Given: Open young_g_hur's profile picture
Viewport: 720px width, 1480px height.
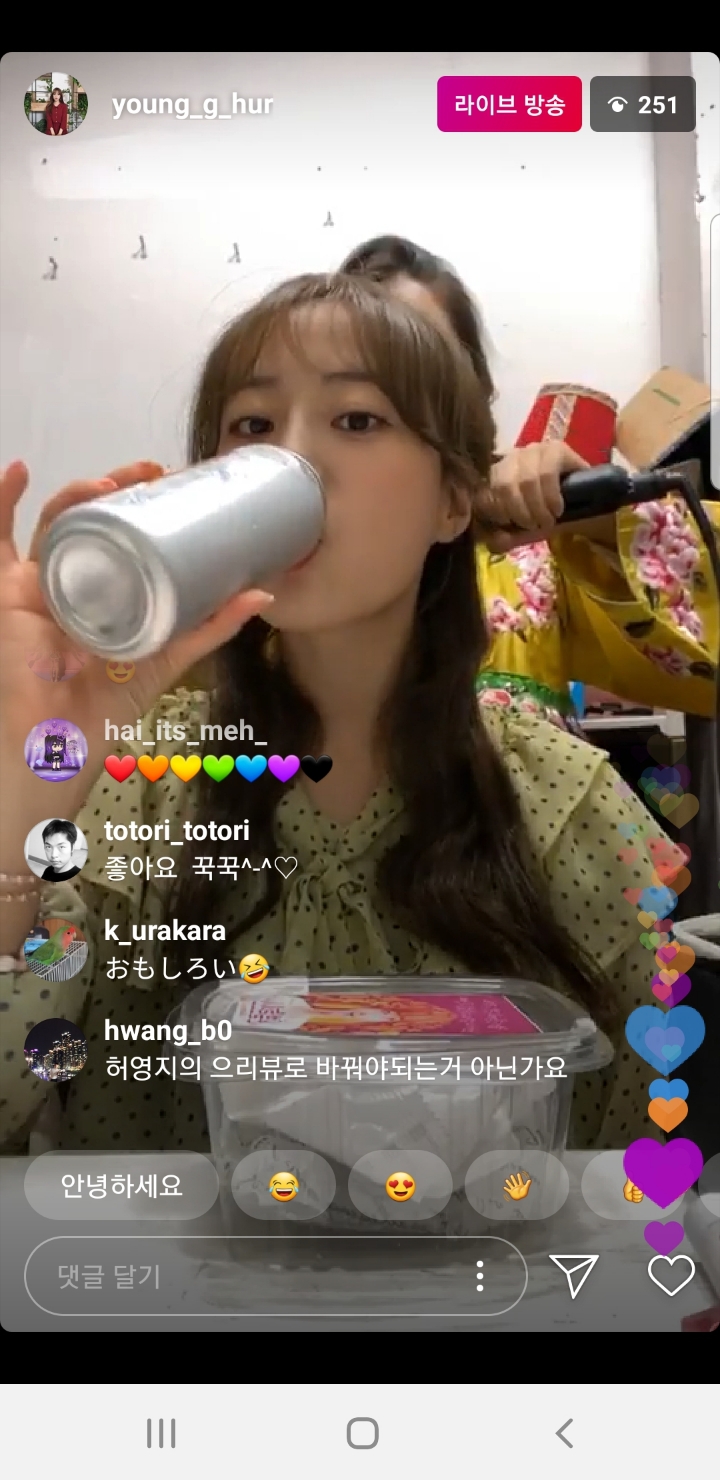Looking at the screenshot, I should [56, 104].
